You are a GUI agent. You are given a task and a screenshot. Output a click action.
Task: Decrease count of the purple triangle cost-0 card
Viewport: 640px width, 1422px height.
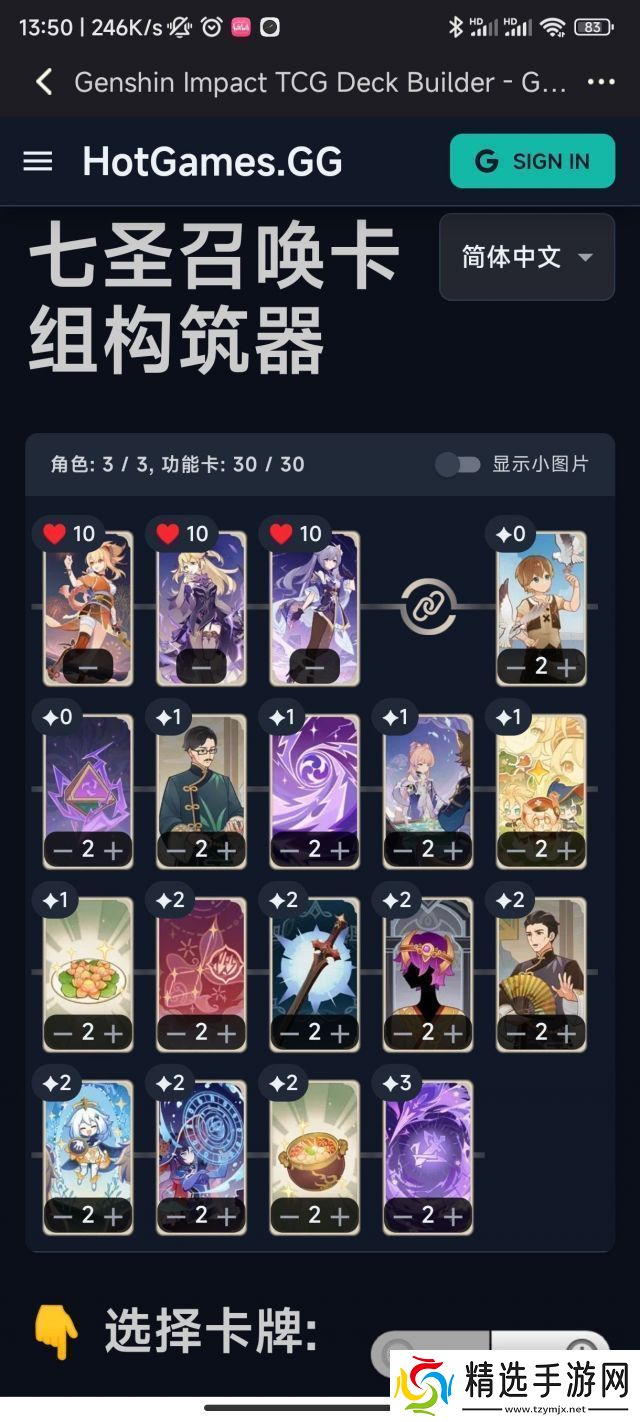click(x=61, y=850)
